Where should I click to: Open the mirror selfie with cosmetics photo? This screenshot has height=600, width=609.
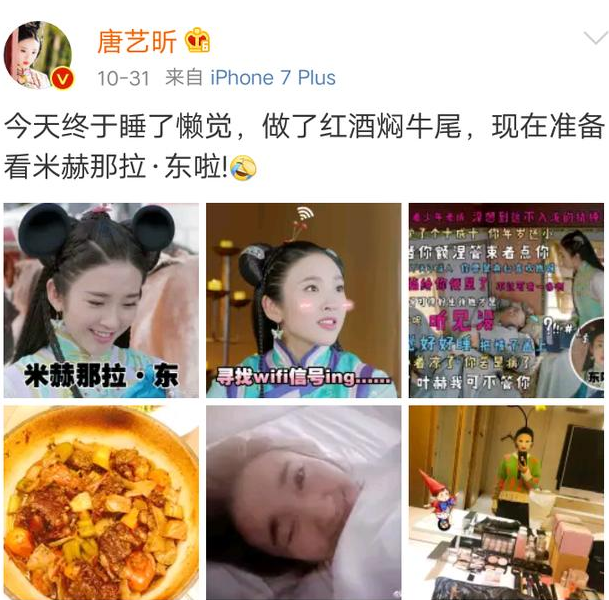[x=506, y=501]
